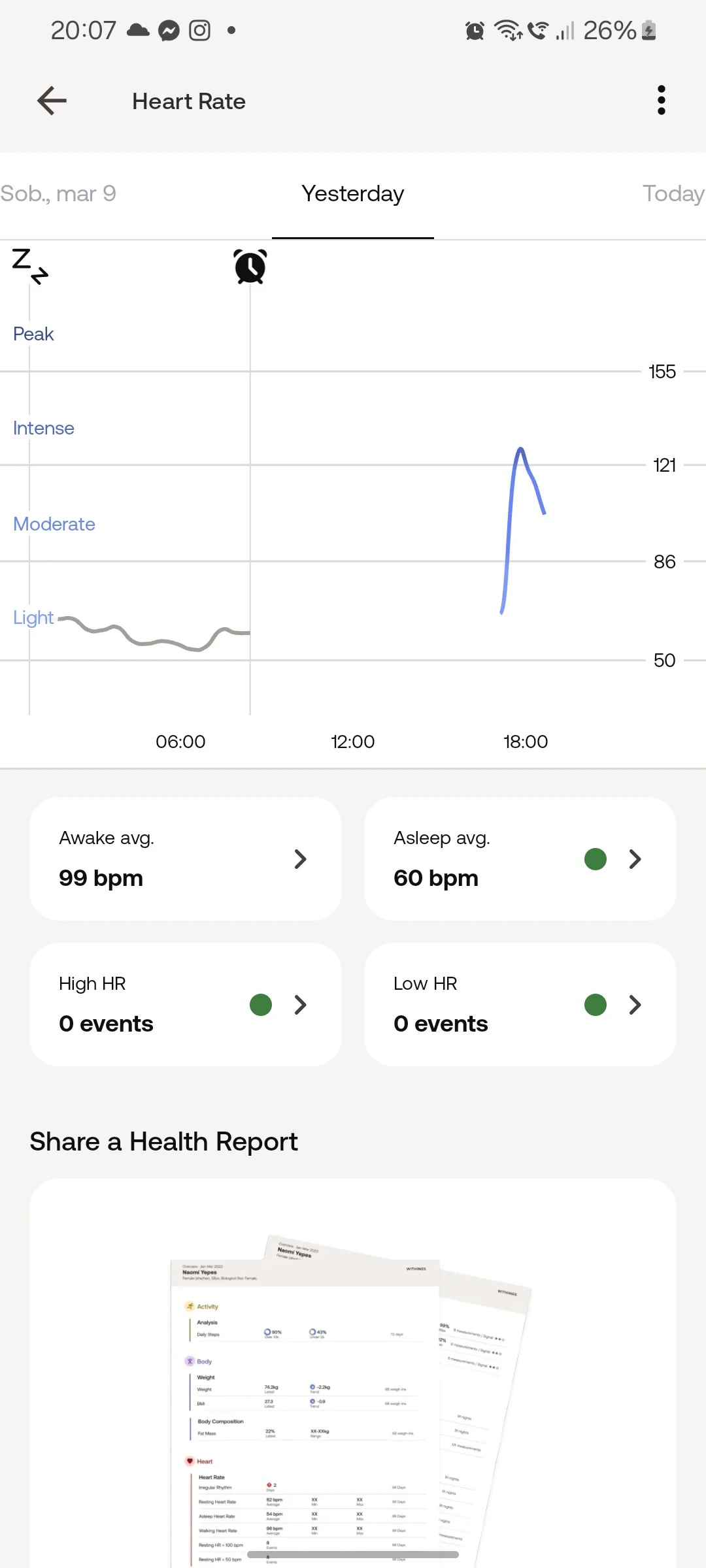Go back from Heart Rate screen
The height and width of the screenshot is (1568, 706).
coord(52,101)
